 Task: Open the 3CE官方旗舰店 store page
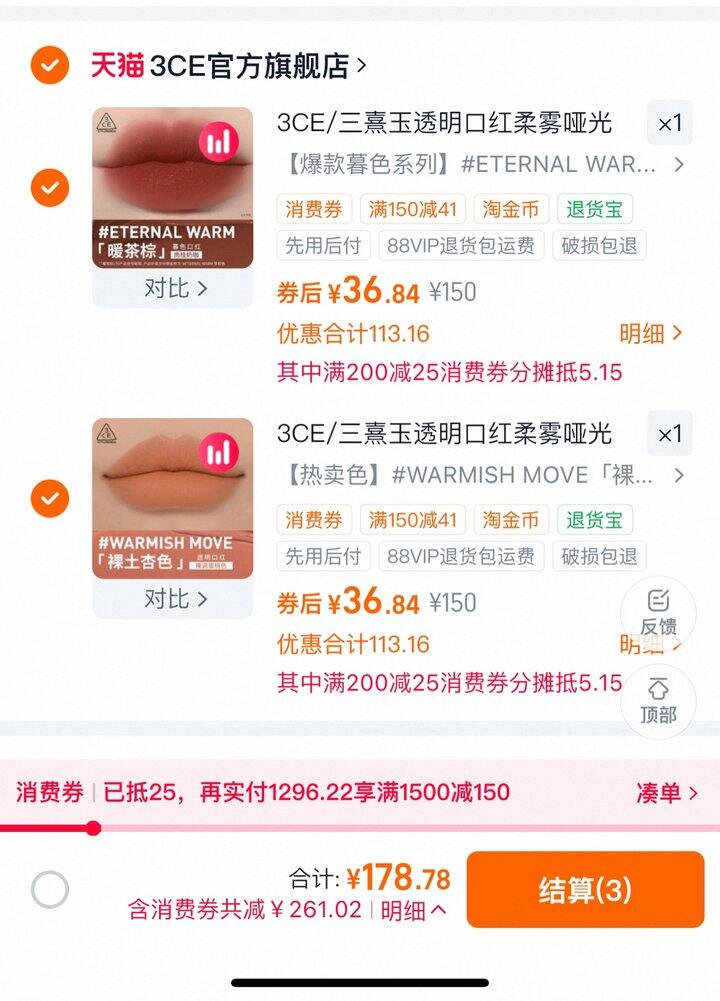pos(256,66)
